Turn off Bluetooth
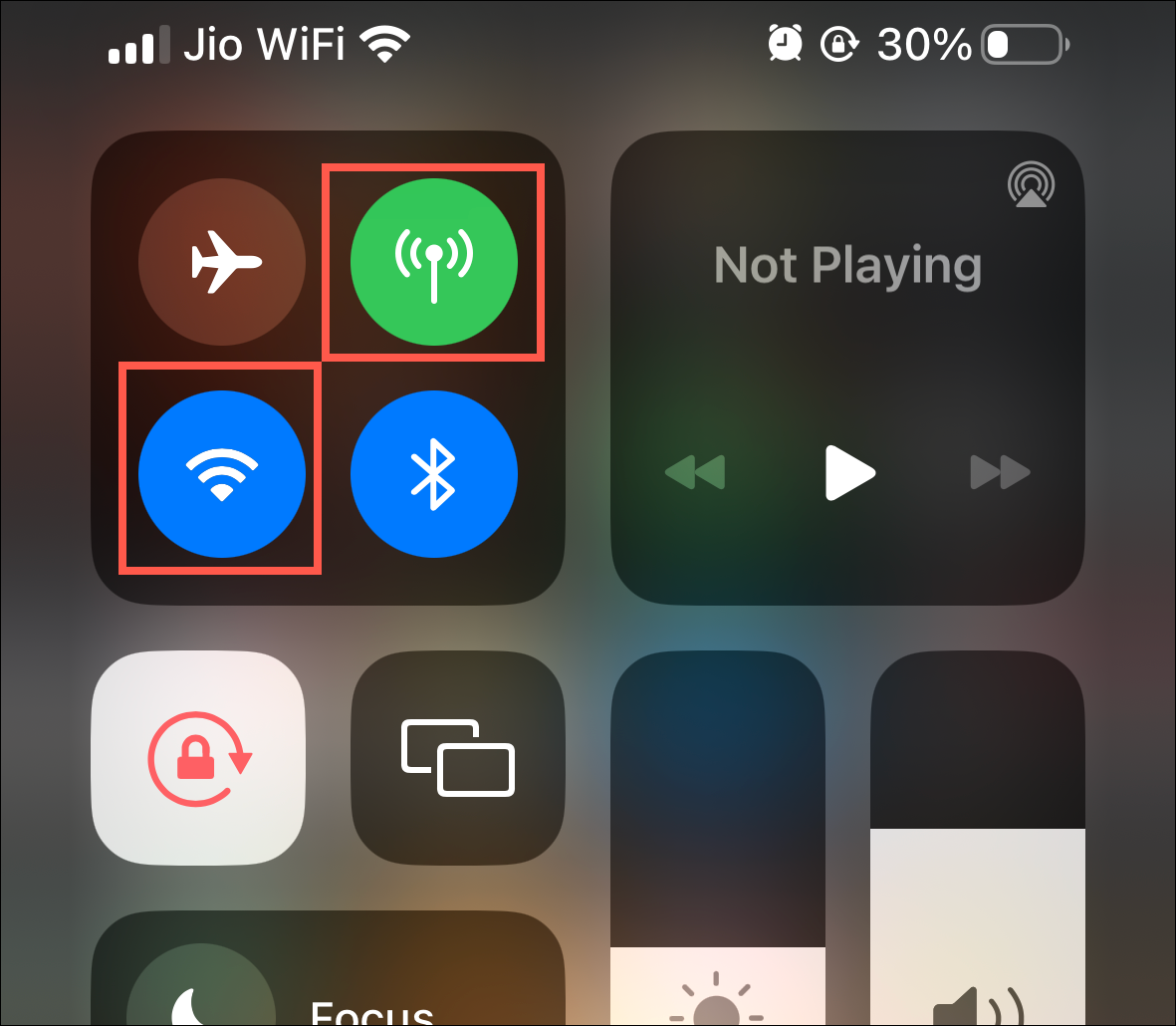 coord(434,473)
